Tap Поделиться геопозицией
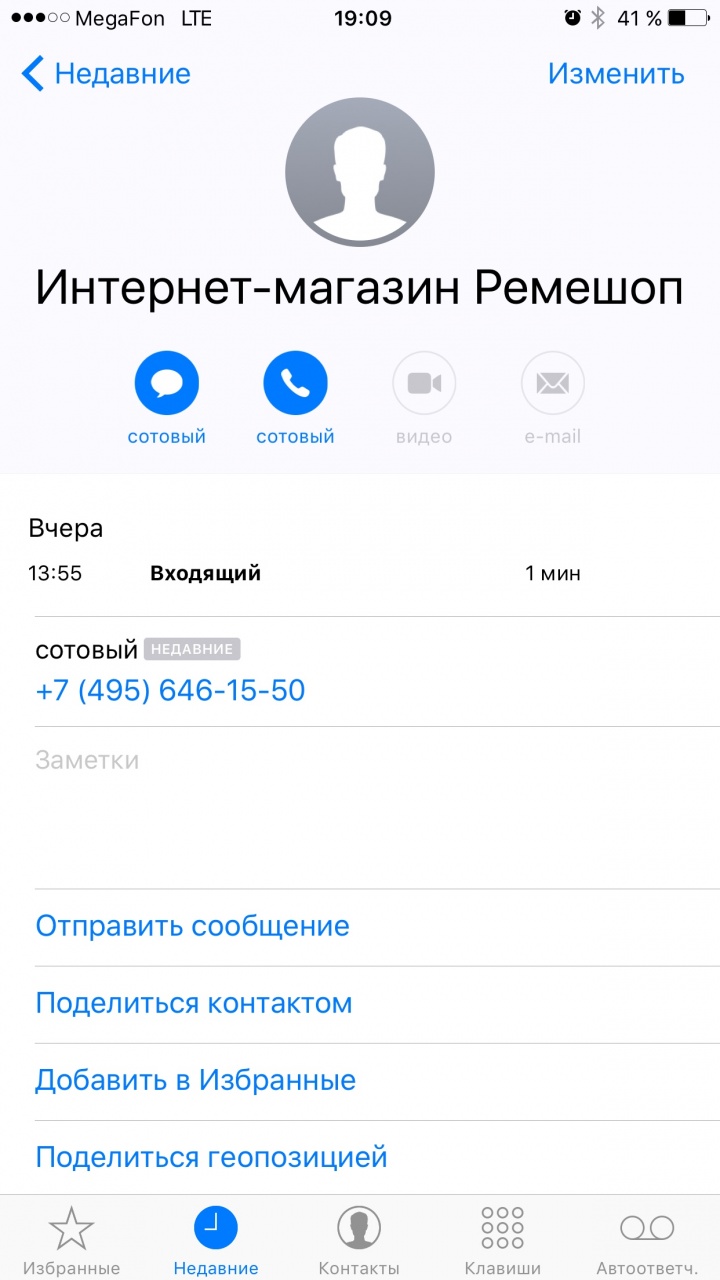The width and height of the screenshot is (720, 1280). (x=211, y=1158)
